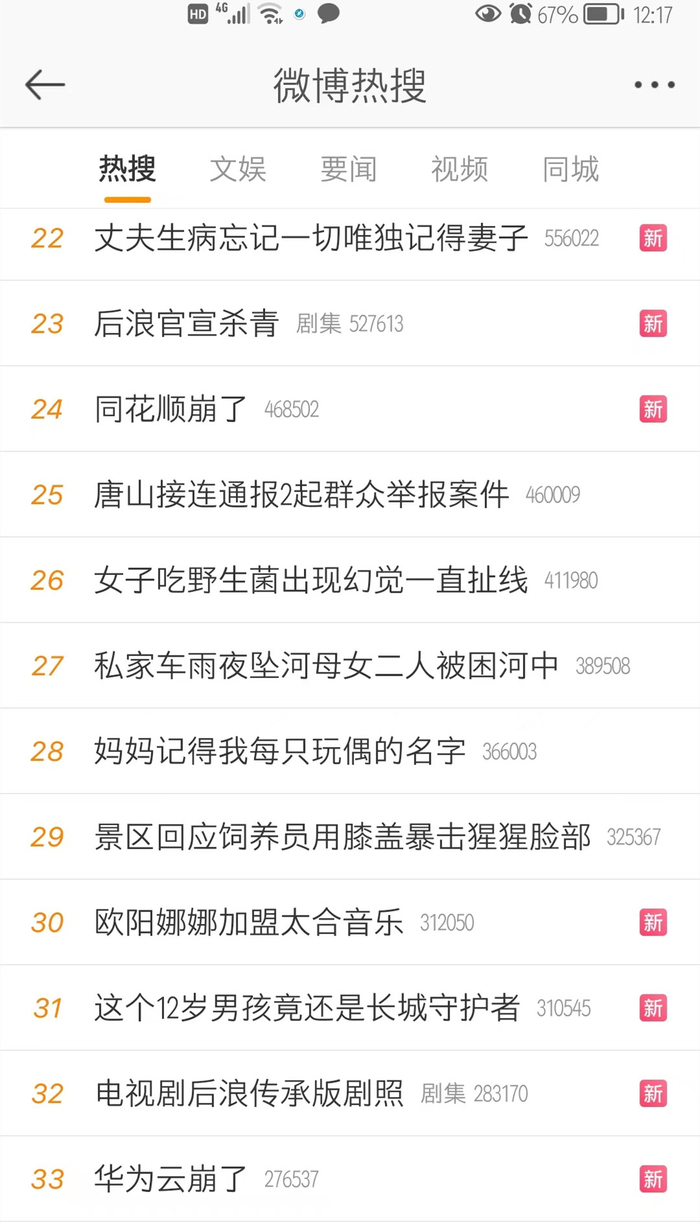The height and width of the screenshot is (1224, 700).
Task: View 电视剧后浪传承版剧照 topic
Action: 350,1093
